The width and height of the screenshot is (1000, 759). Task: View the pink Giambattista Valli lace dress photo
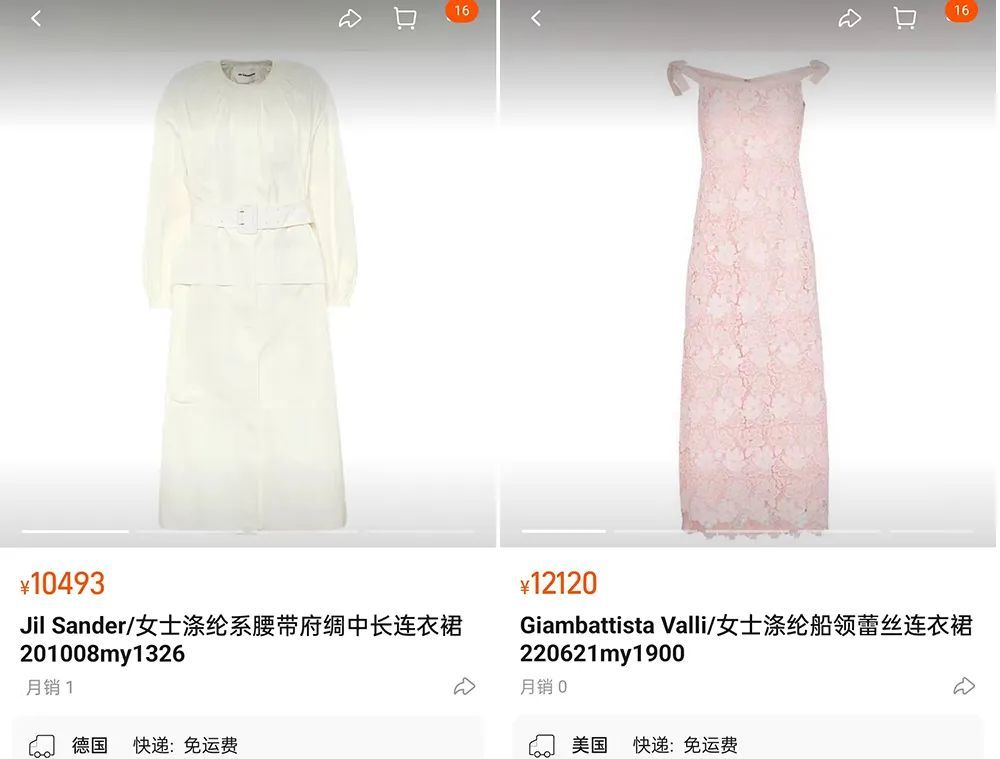click(750, 290)
